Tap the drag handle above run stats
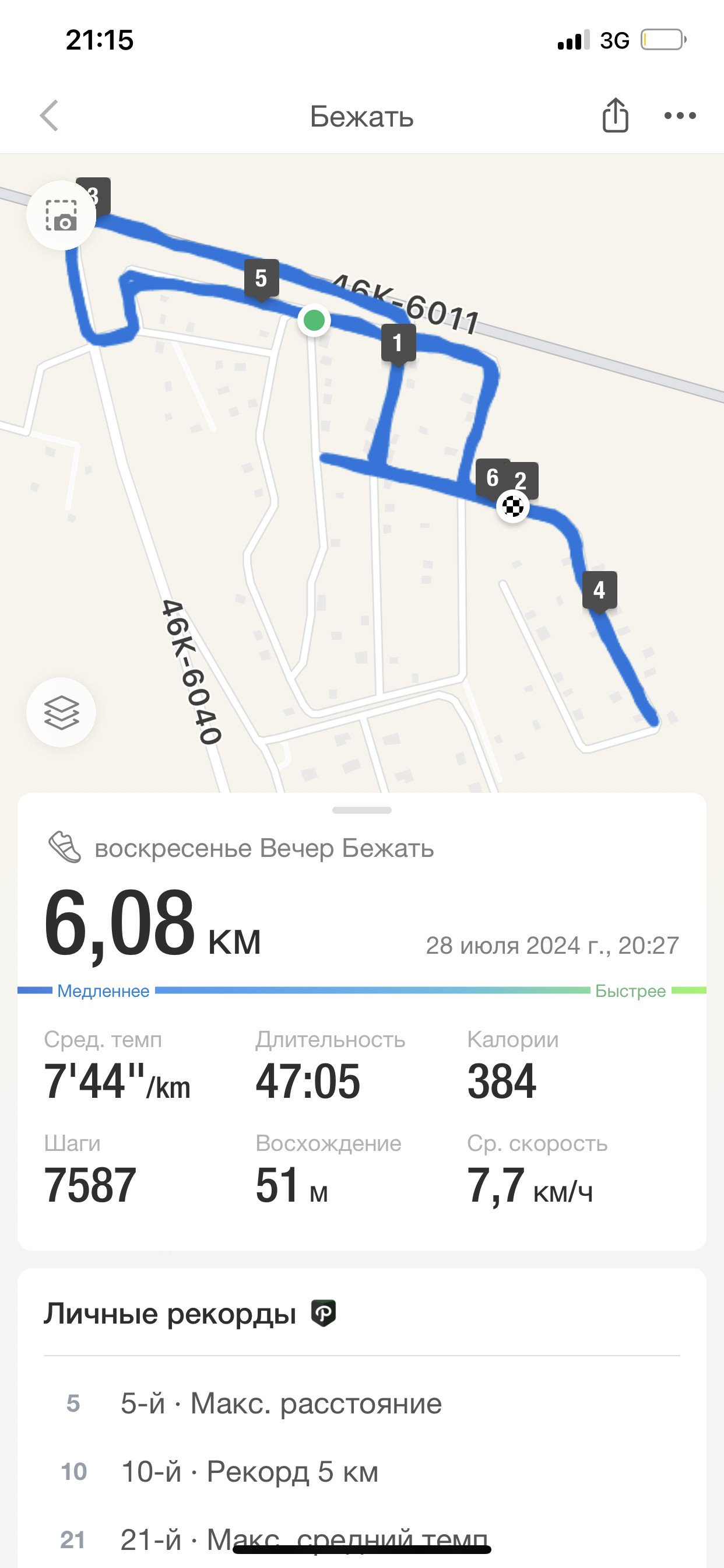724x1568 pixels. point(362,810)
